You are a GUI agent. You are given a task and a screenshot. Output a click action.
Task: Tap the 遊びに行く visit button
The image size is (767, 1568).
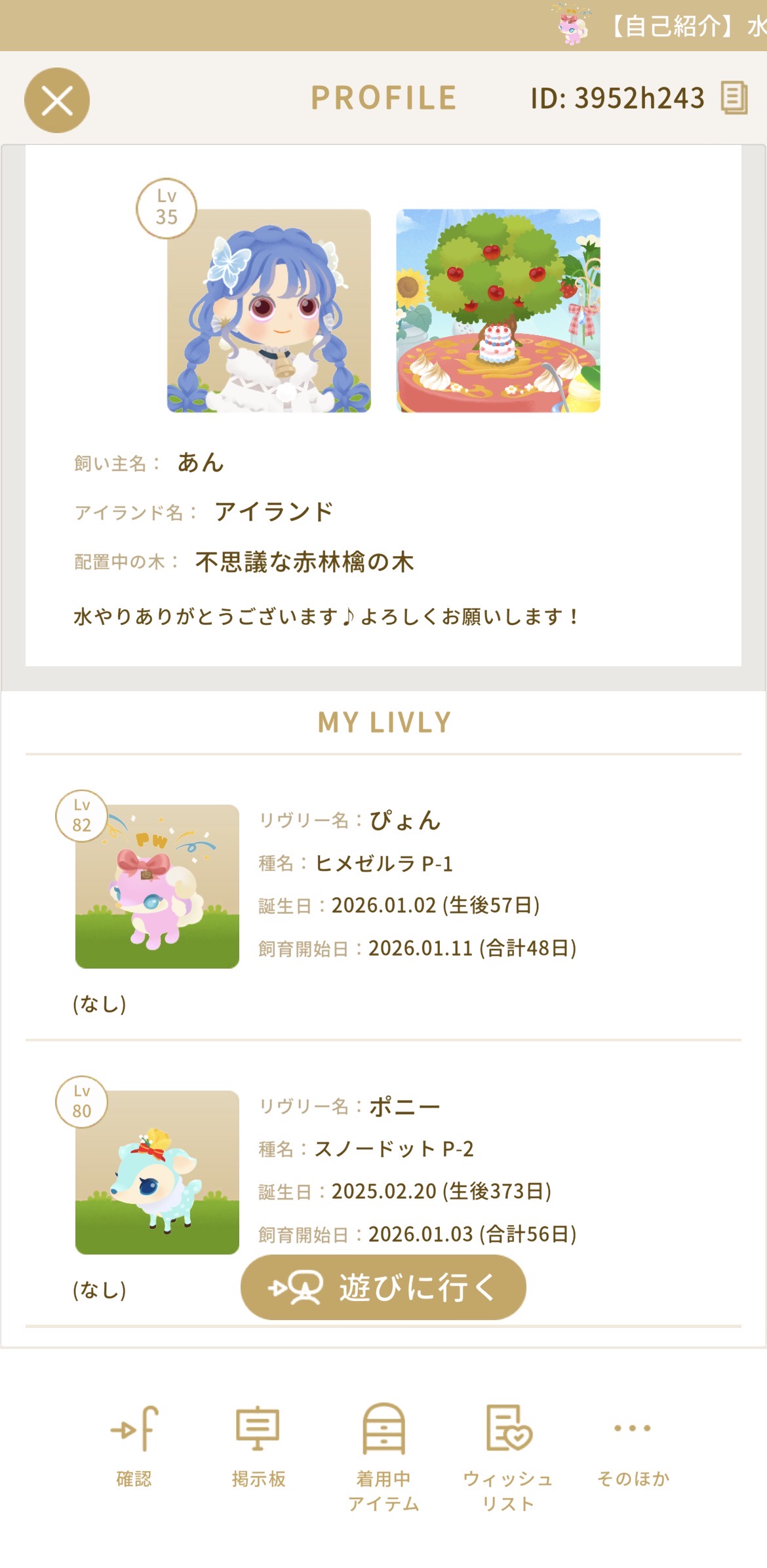tap(383, 1287)
